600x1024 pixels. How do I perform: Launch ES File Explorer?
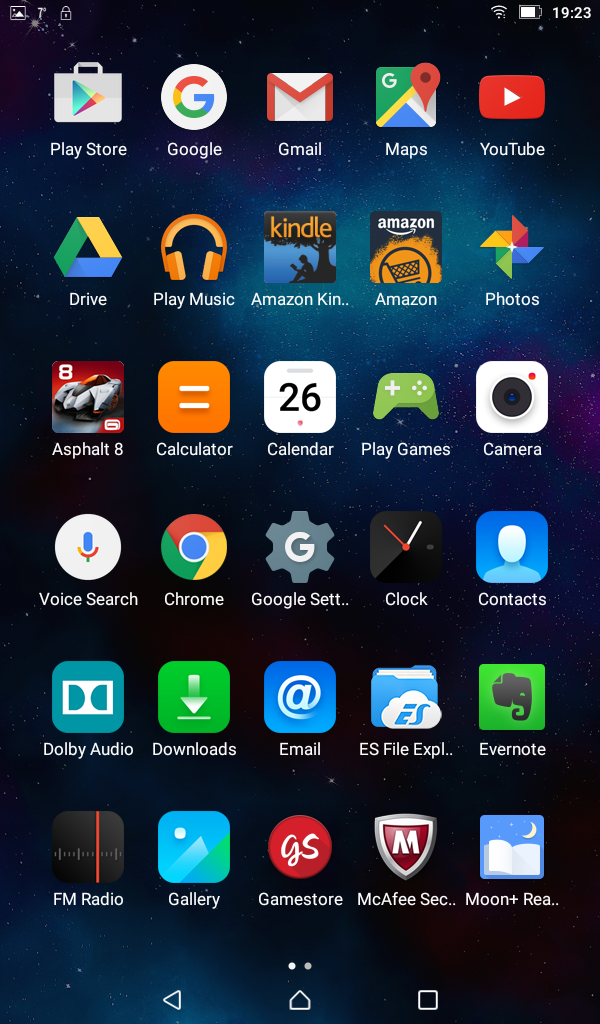(x=406, y=697)
